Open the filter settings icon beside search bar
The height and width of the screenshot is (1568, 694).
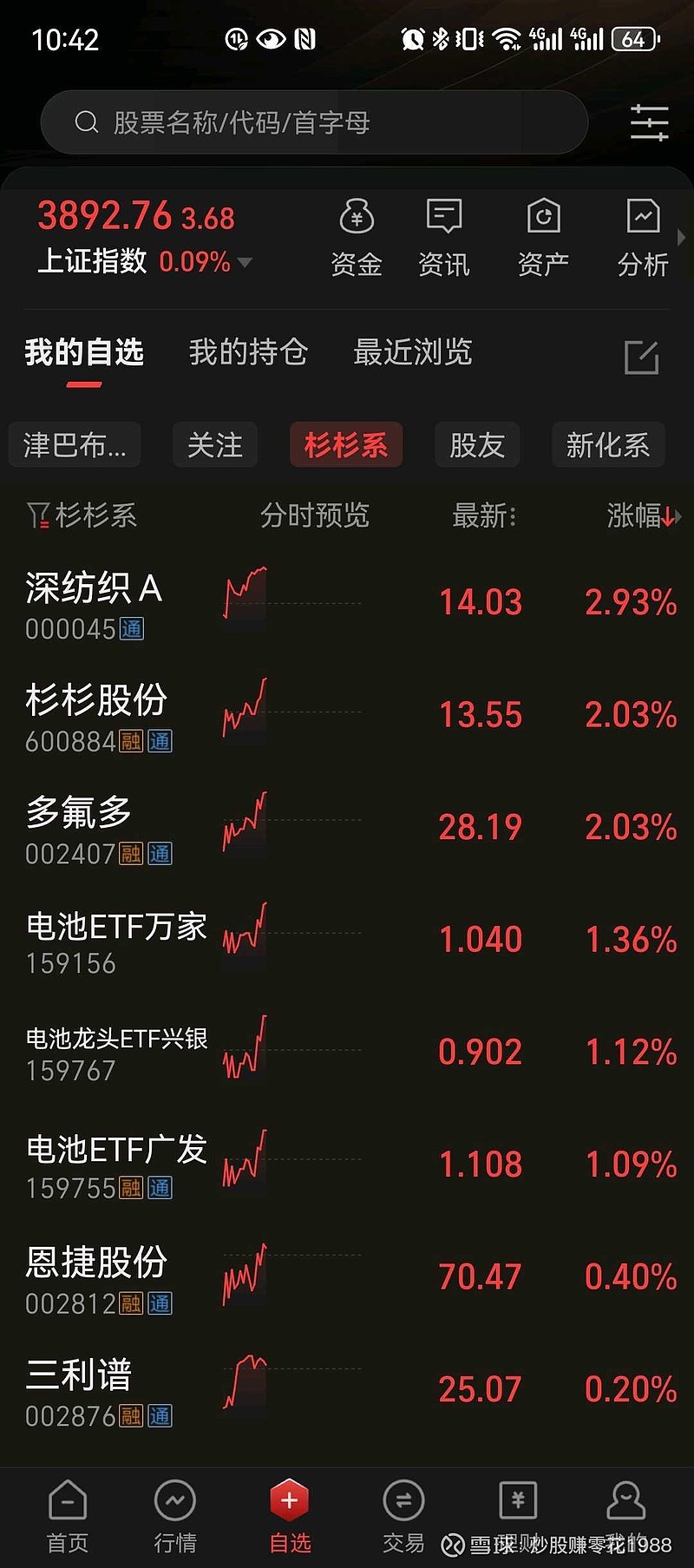click(649, 122)
